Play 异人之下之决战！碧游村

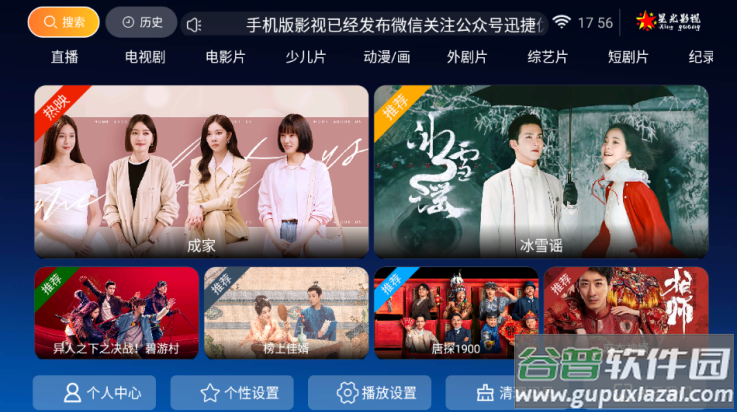click(x=114, y=313)
